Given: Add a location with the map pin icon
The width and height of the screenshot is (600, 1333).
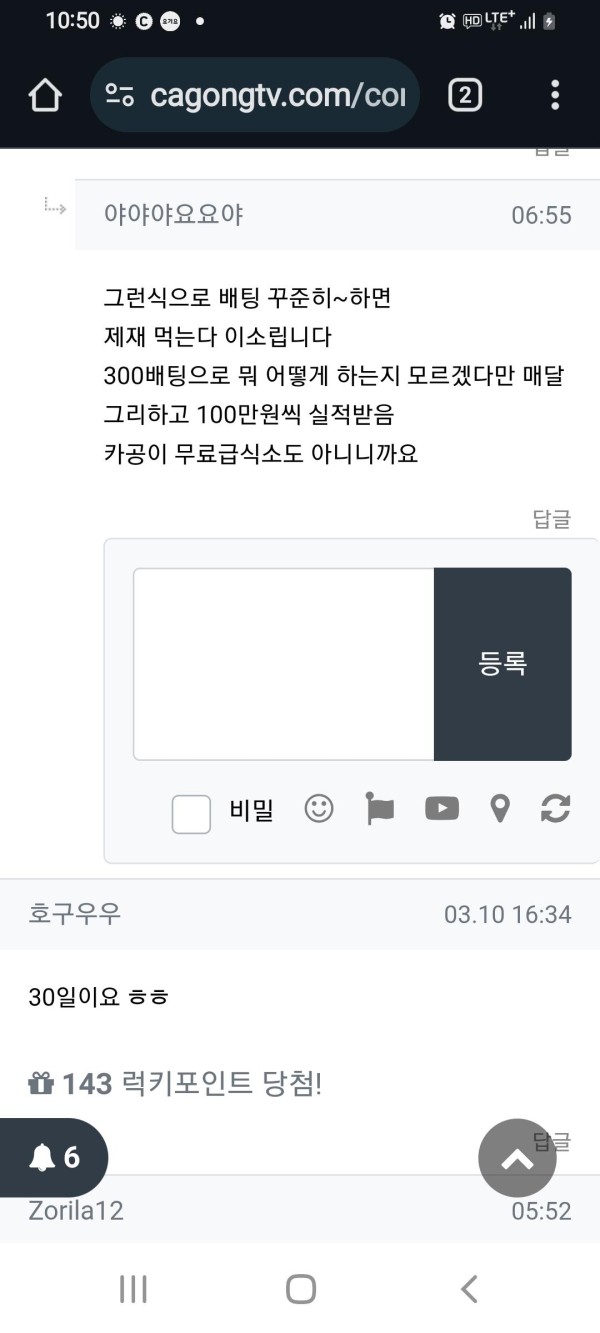Looking at the screenshot, I should pos(499,808).
